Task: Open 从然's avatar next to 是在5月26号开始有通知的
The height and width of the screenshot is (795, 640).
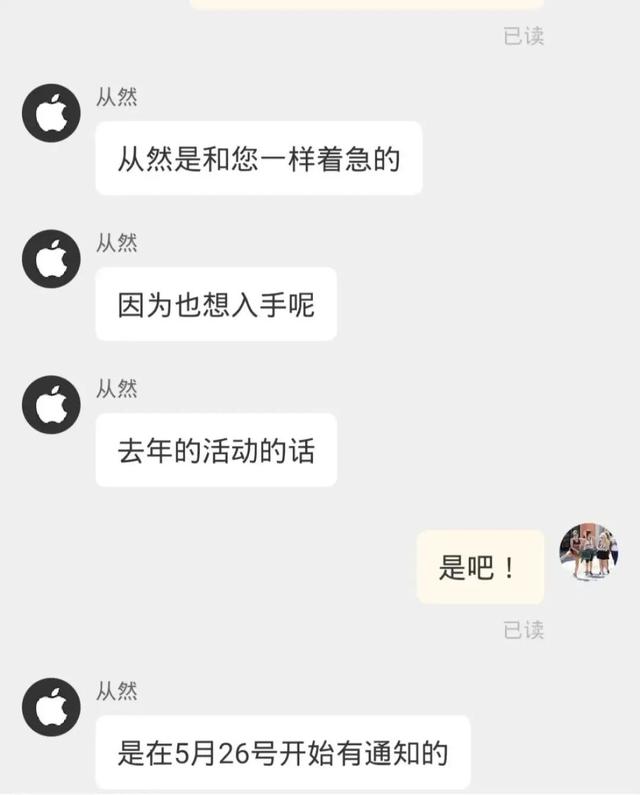Action: pos(51,708)
